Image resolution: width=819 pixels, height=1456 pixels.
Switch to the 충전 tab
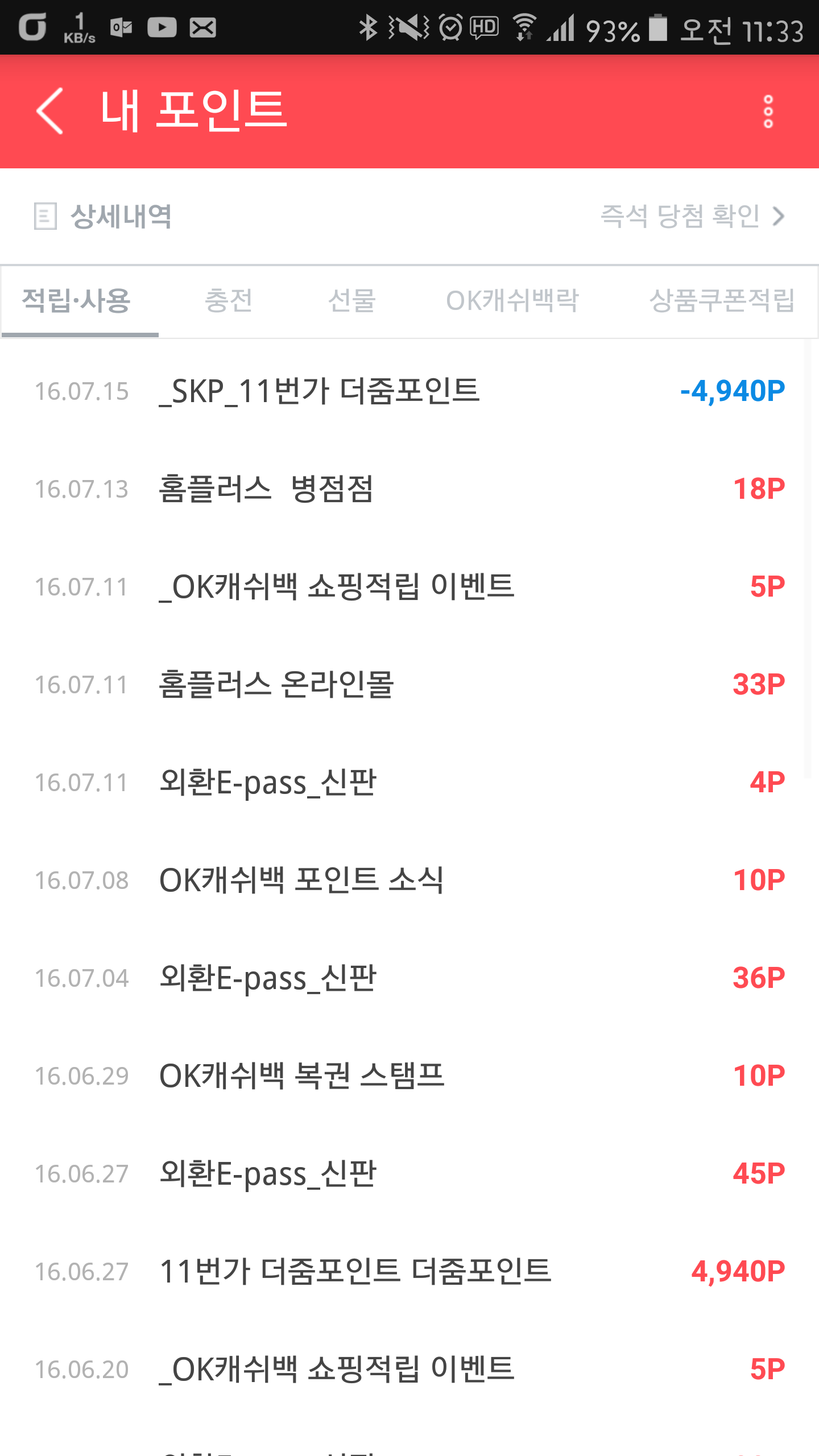point(229,301)
